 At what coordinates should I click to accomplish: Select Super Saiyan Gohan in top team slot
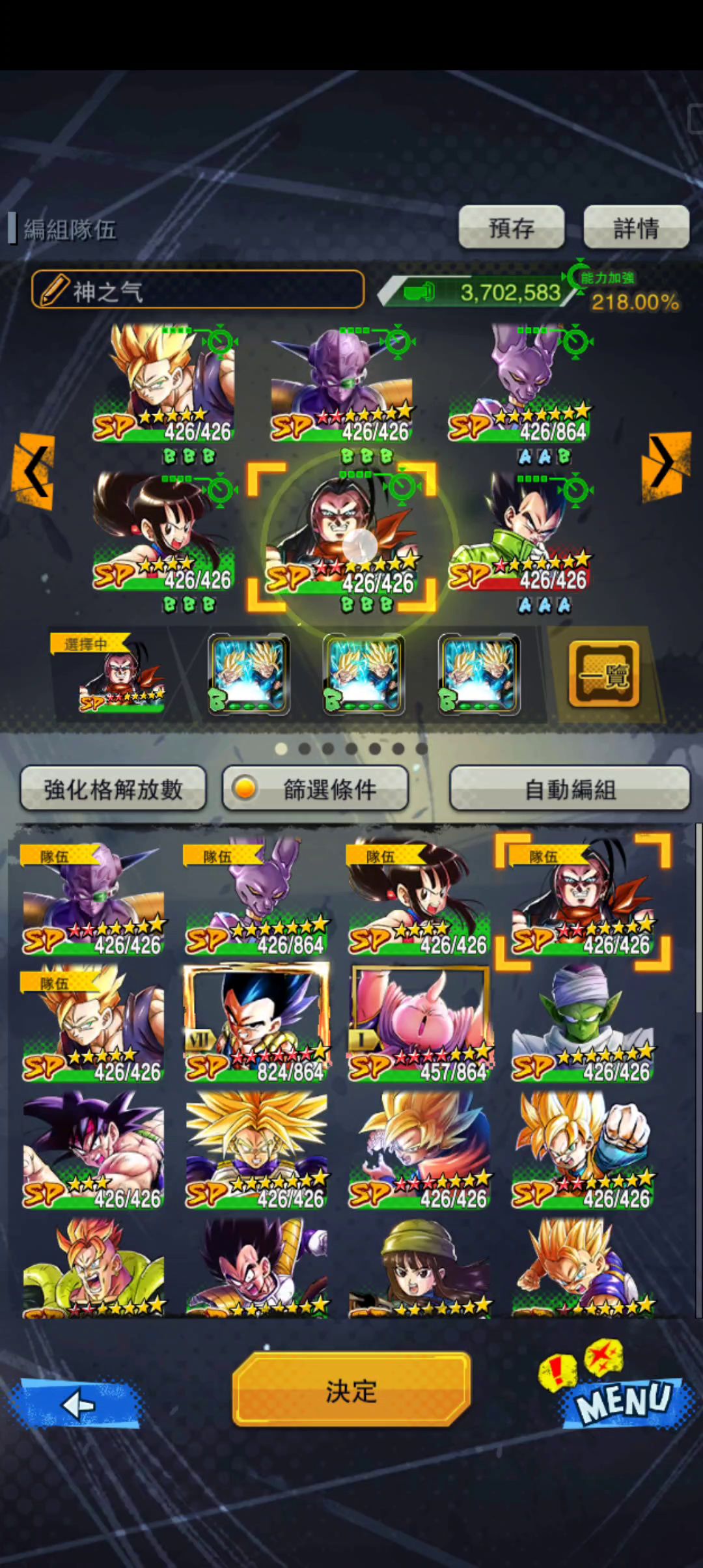[164, 384]
